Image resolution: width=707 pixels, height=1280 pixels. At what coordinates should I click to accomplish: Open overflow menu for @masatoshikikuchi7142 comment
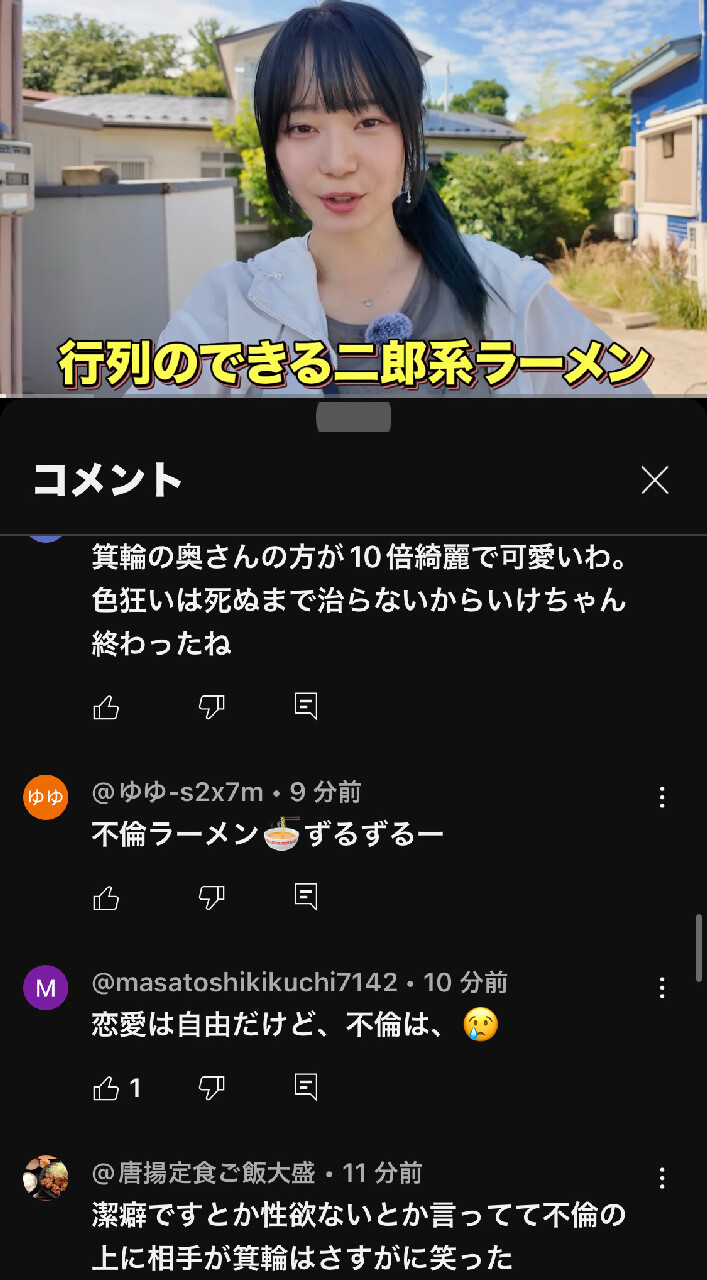coord(661,988)
